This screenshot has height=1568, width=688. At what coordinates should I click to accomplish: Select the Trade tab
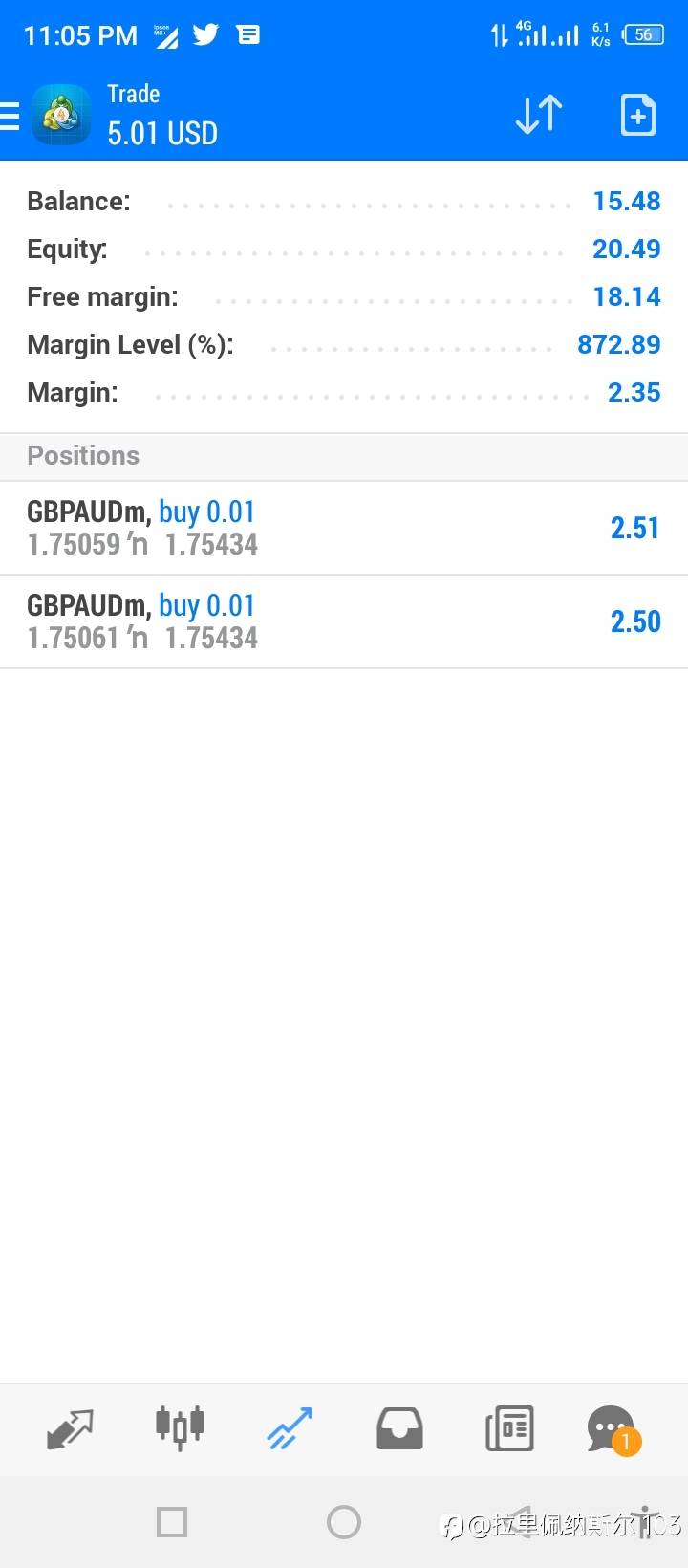[x=290, y=1429]
